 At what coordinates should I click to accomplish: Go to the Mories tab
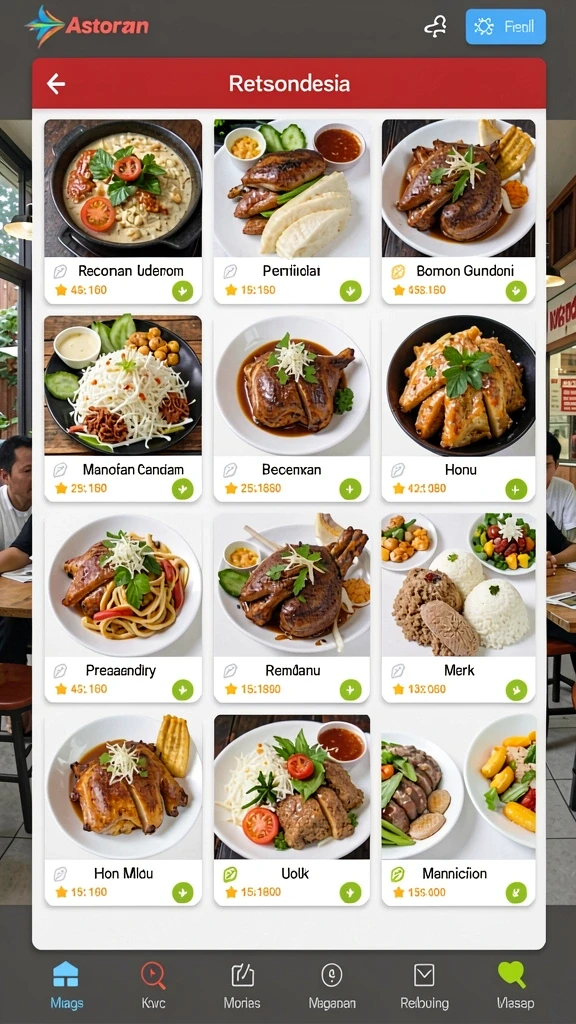point(242,985)
